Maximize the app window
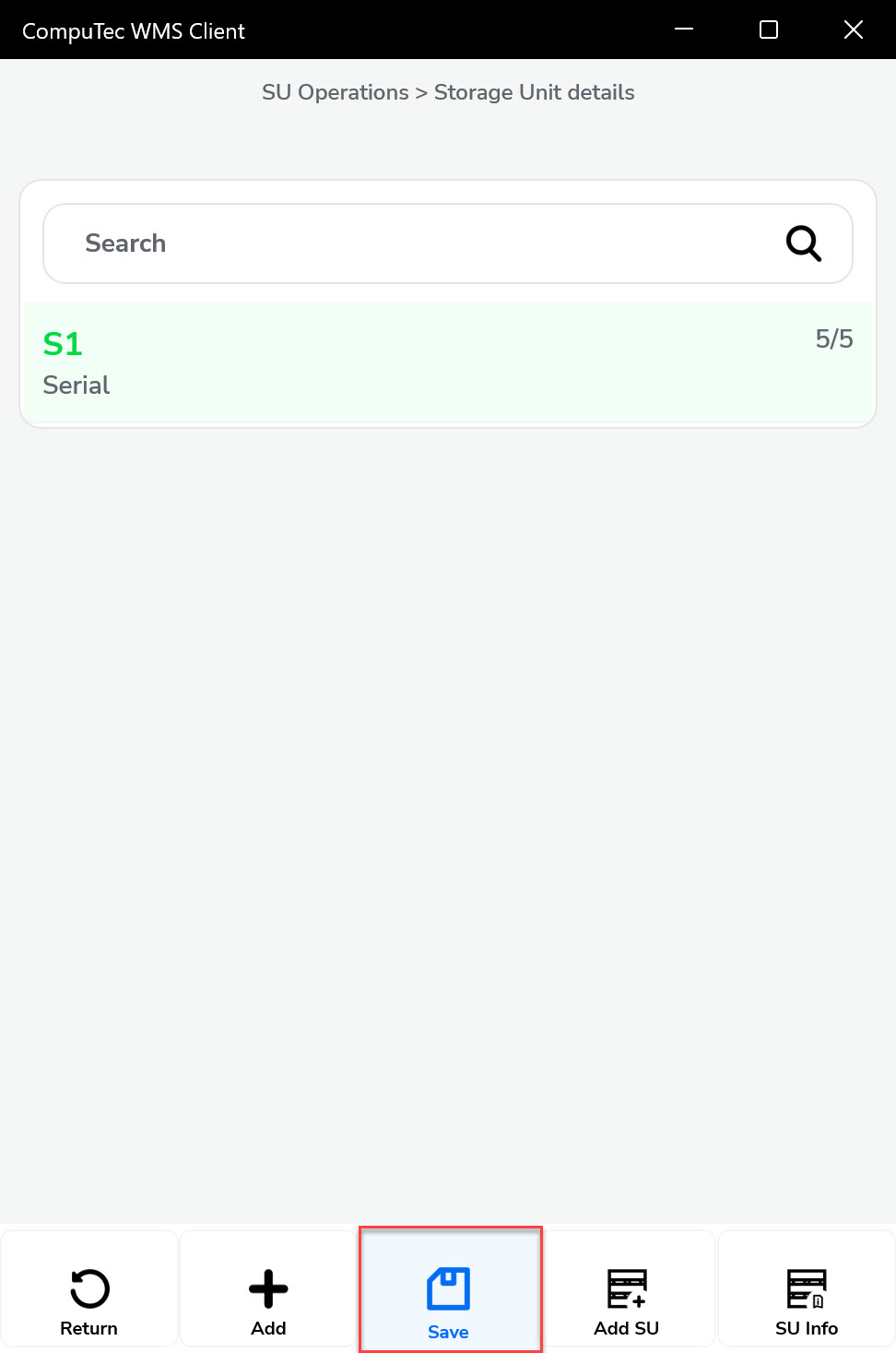 (x=769, y=30)
